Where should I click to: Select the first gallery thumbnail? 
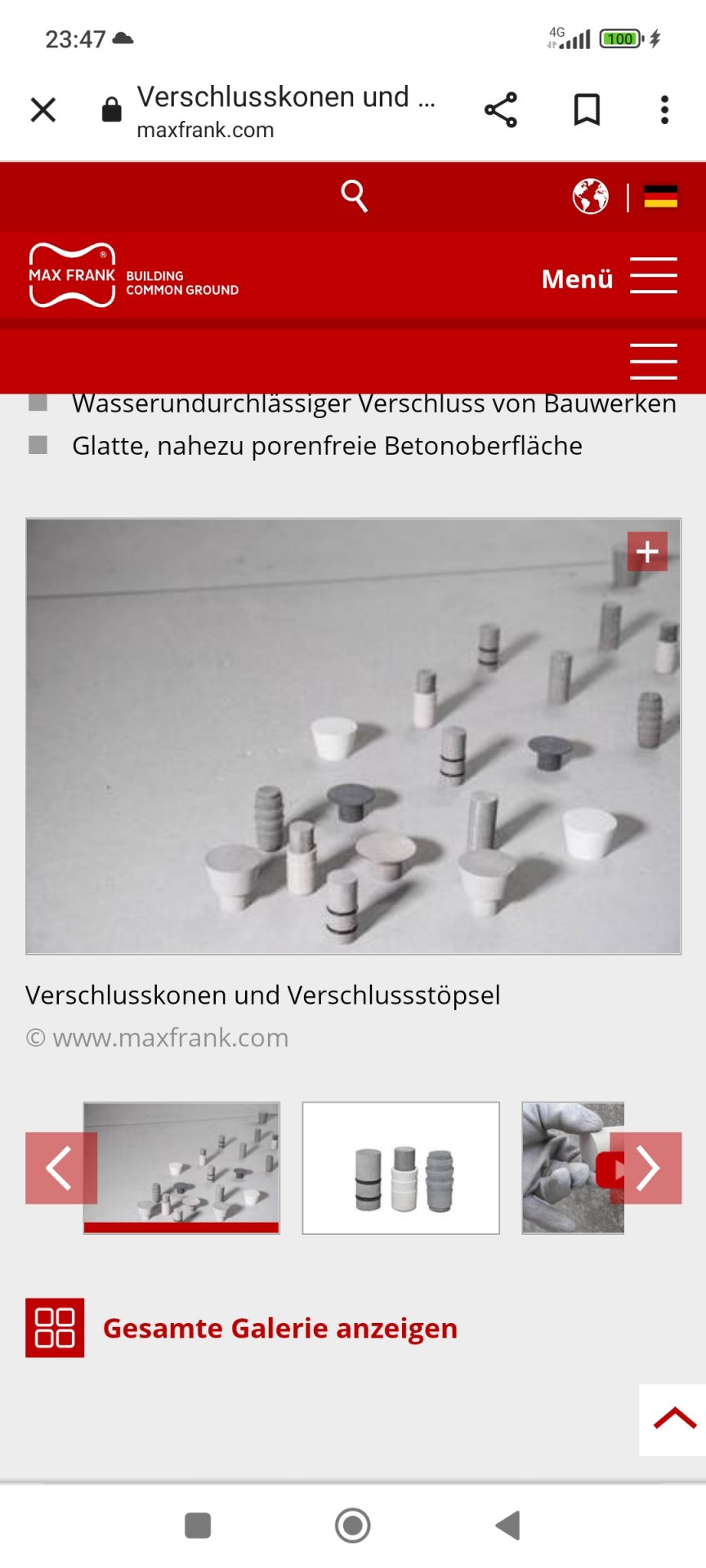pos(181,1168)
